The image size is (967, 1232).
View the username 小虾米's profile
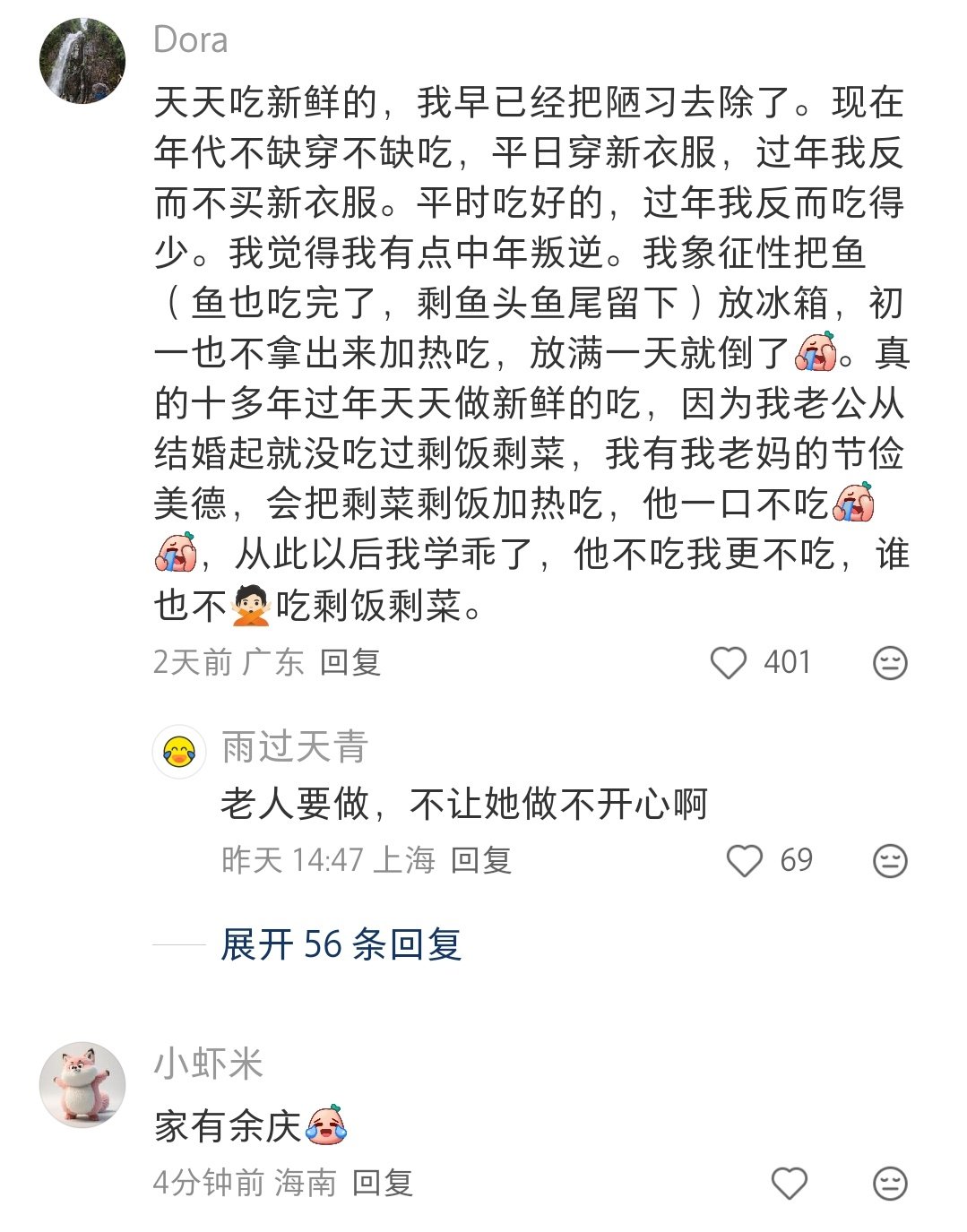point(208,1064)
